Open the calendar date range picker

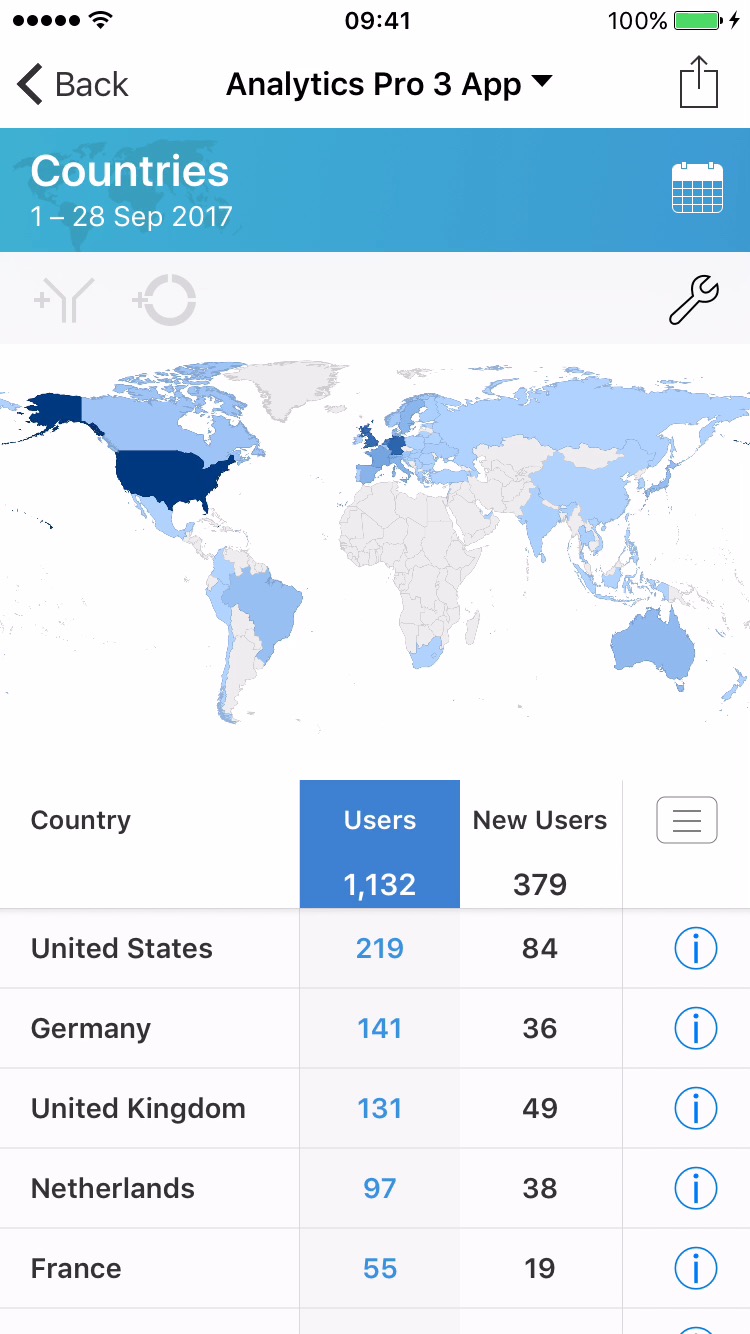[x=697, y=187]
